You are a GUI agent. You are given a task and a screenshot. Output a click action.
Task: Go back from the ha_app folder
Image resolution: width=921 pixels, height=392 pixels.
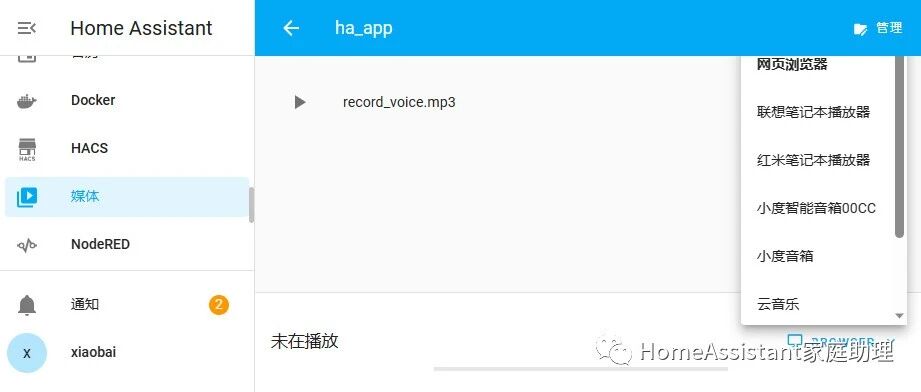click(291, 28)
